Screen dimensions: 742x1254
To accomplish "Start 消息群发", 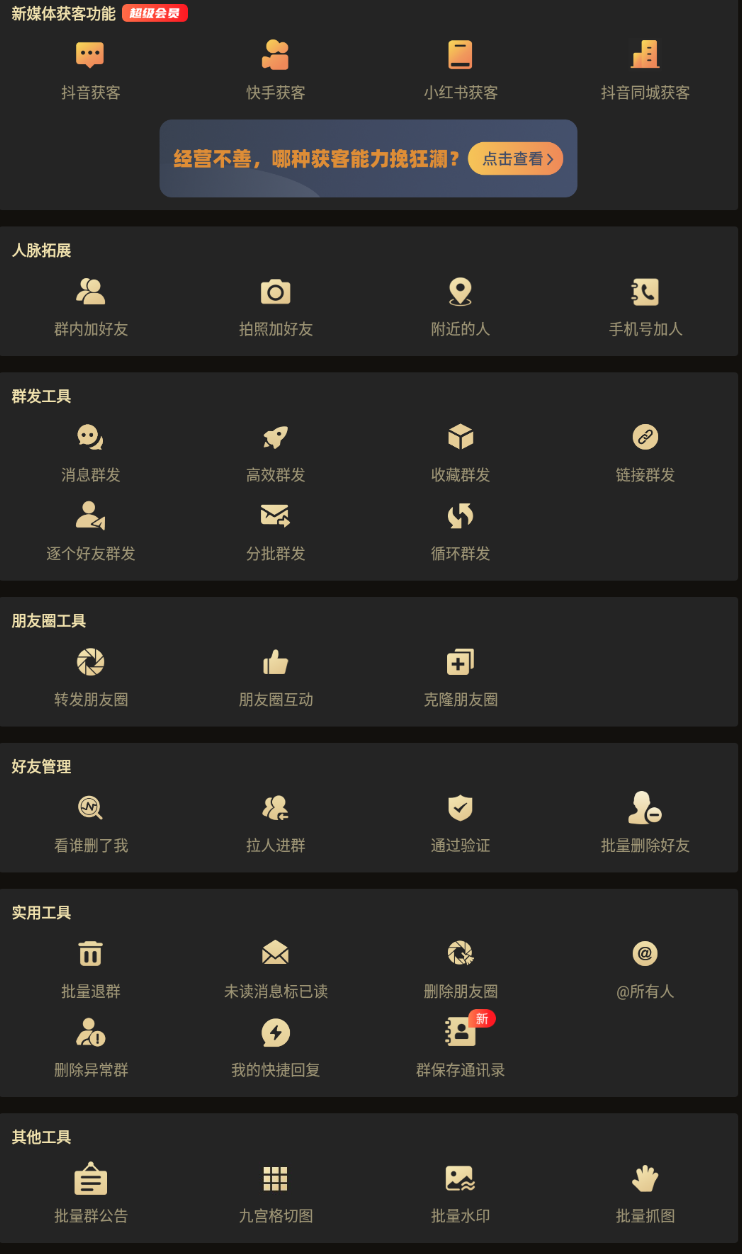I will 91,451.
